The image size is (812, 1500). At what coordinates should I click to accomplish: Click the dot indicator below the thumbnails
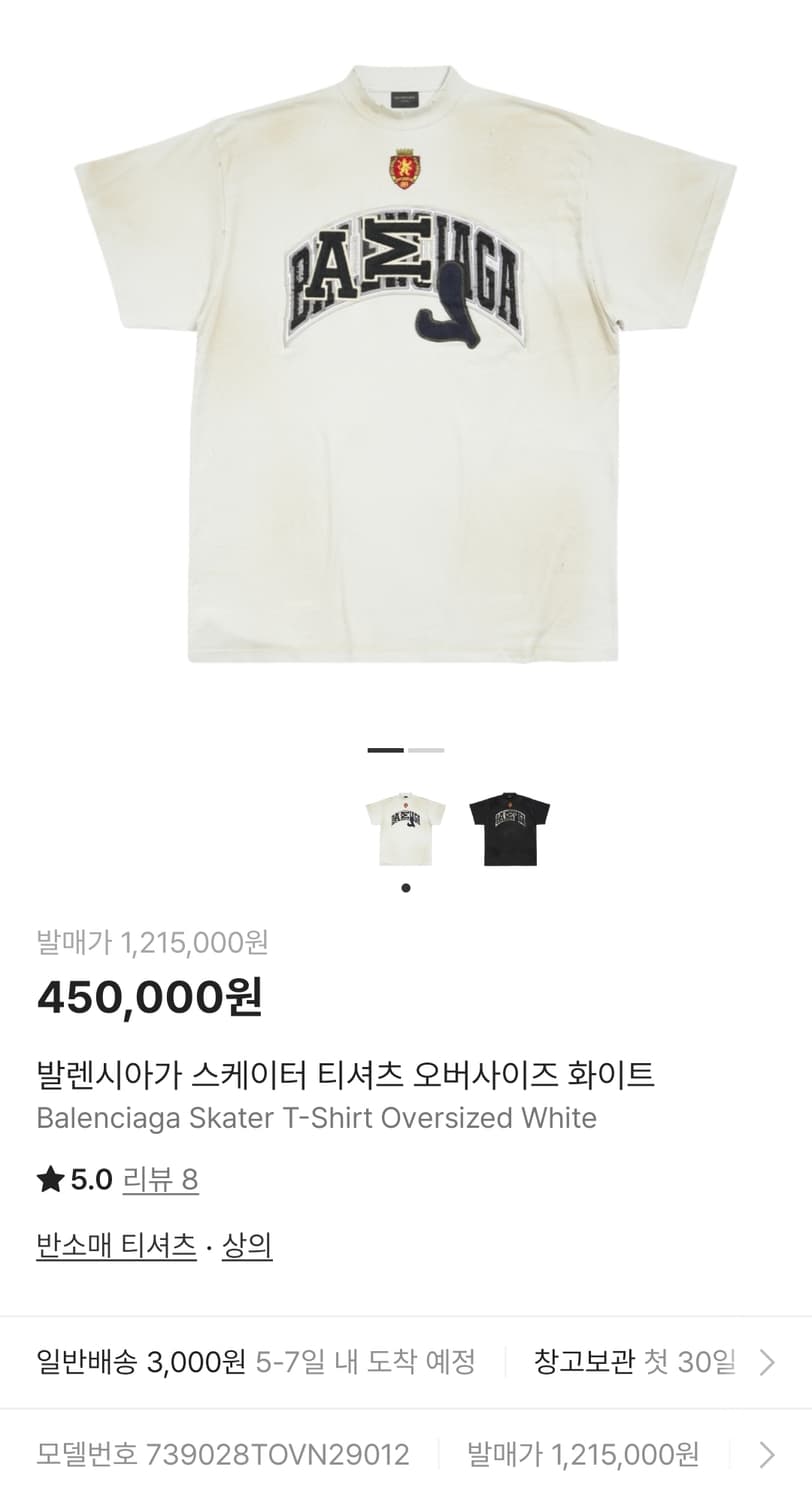pos(406,886)
